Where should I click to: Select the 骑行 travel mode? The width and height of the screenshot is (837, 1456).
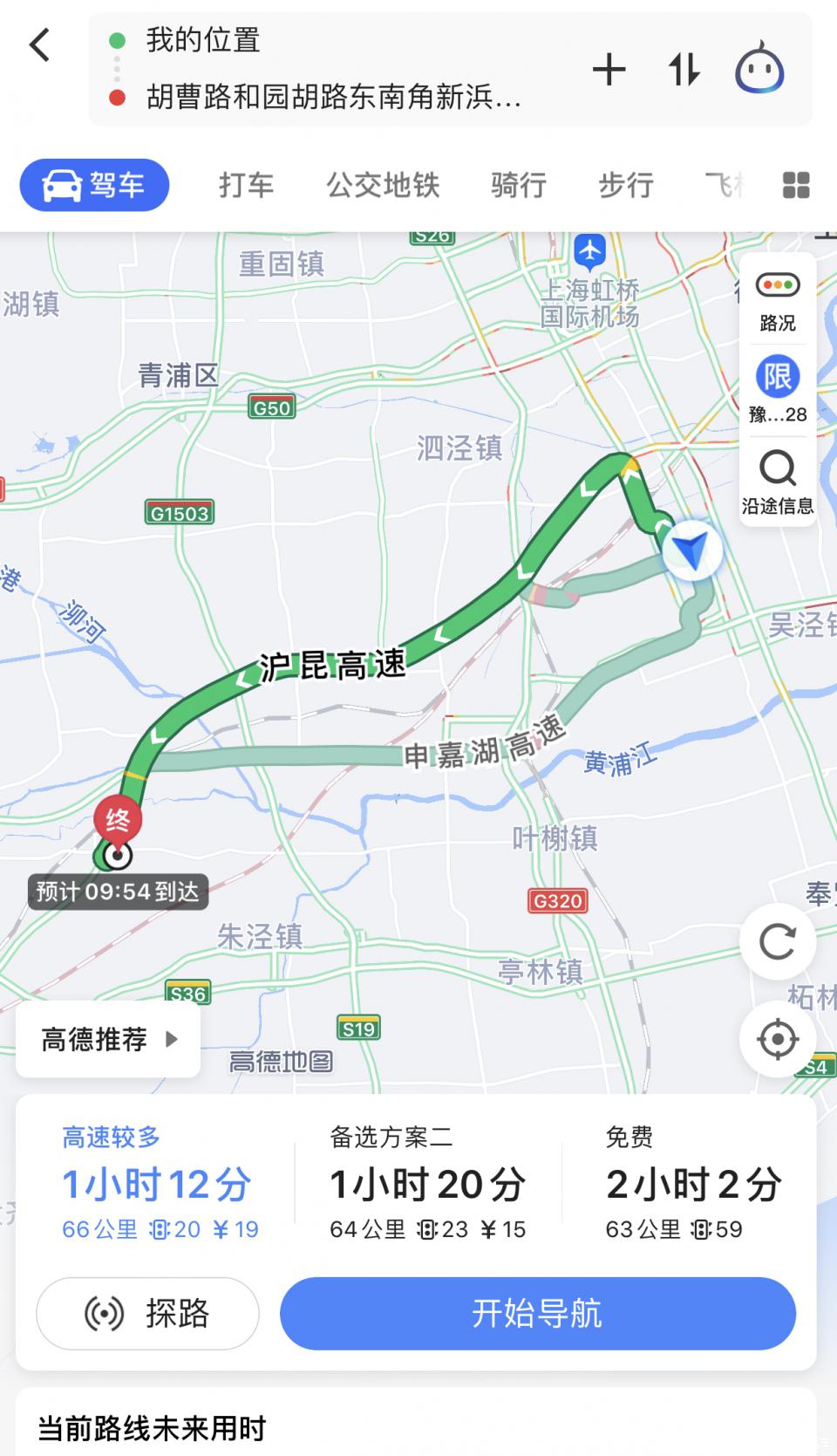click(519, 185)
